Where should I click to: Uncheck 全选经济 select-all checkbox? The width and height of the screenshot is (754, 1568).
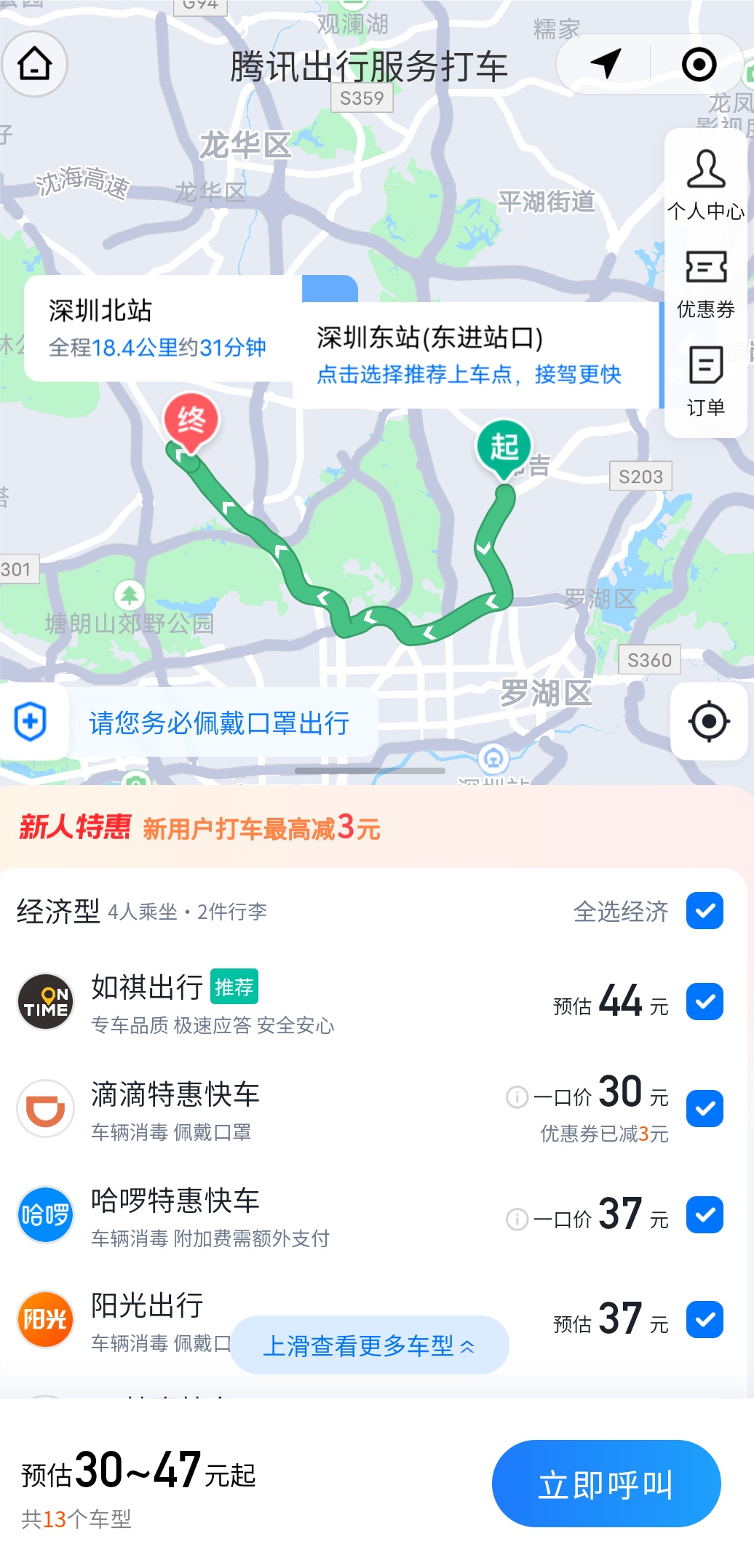tap(705, 911)
